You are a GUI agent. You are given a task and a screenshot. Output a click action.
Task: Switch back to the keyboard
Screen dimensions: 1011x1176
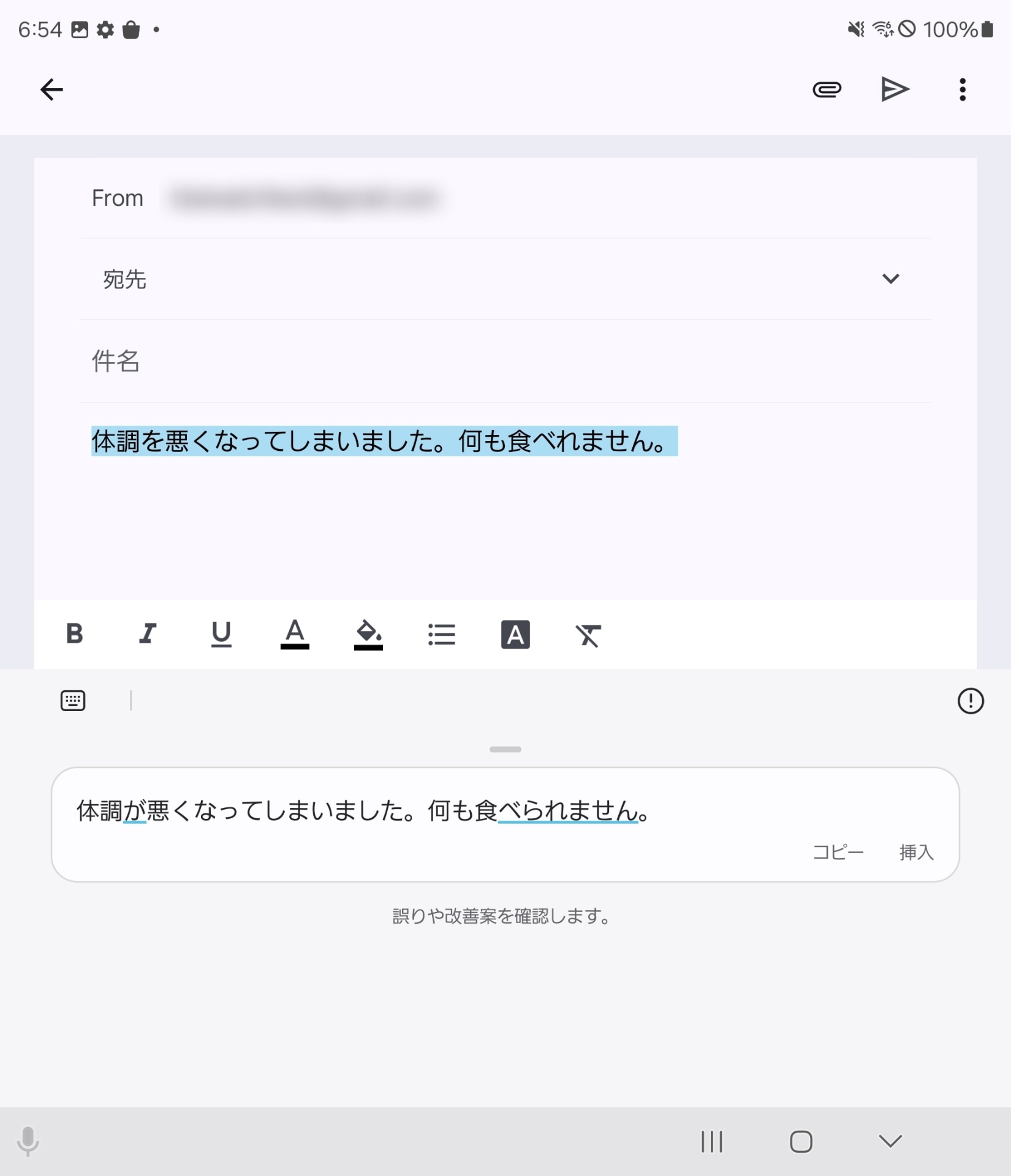(73, 700)
